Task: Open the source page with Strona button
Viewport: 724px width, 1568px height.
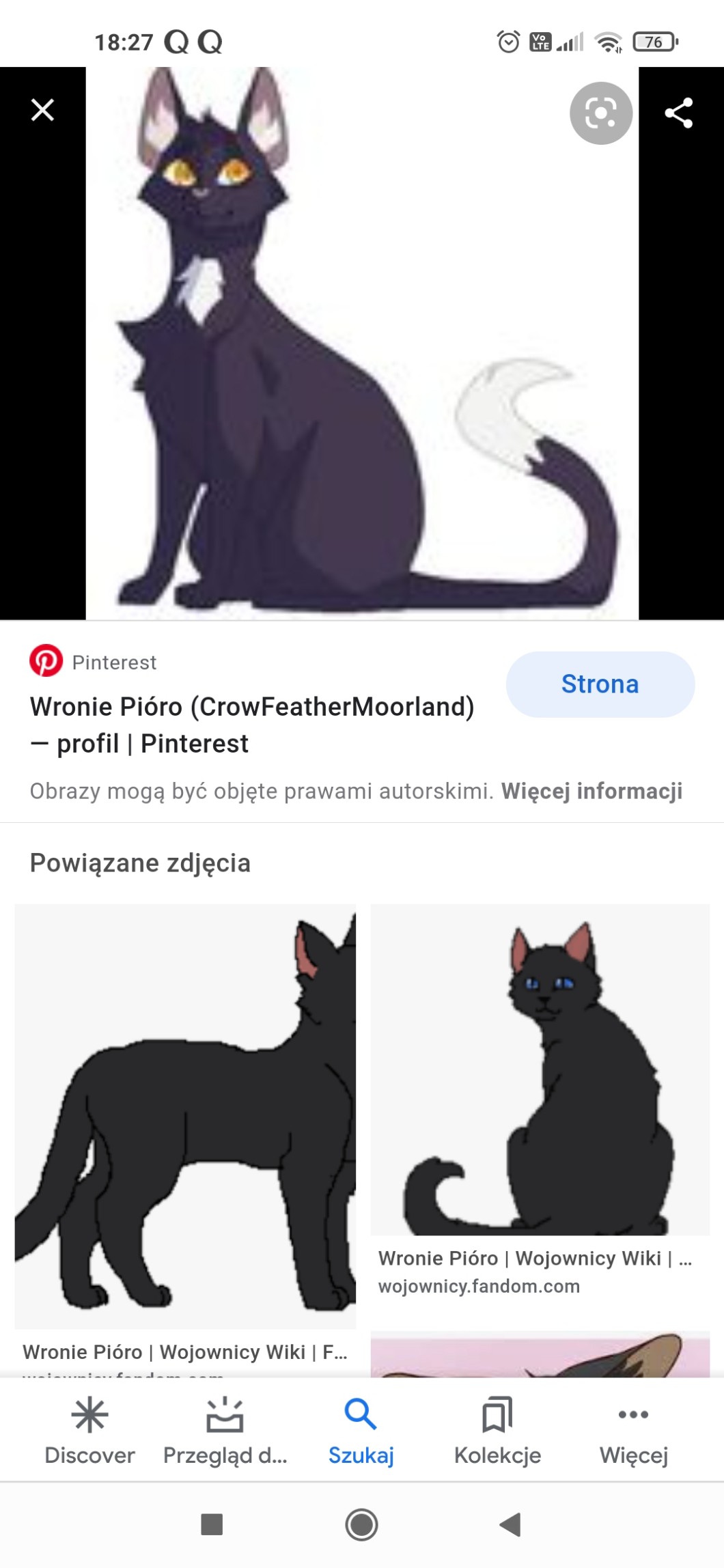Action: pos(600,684)
